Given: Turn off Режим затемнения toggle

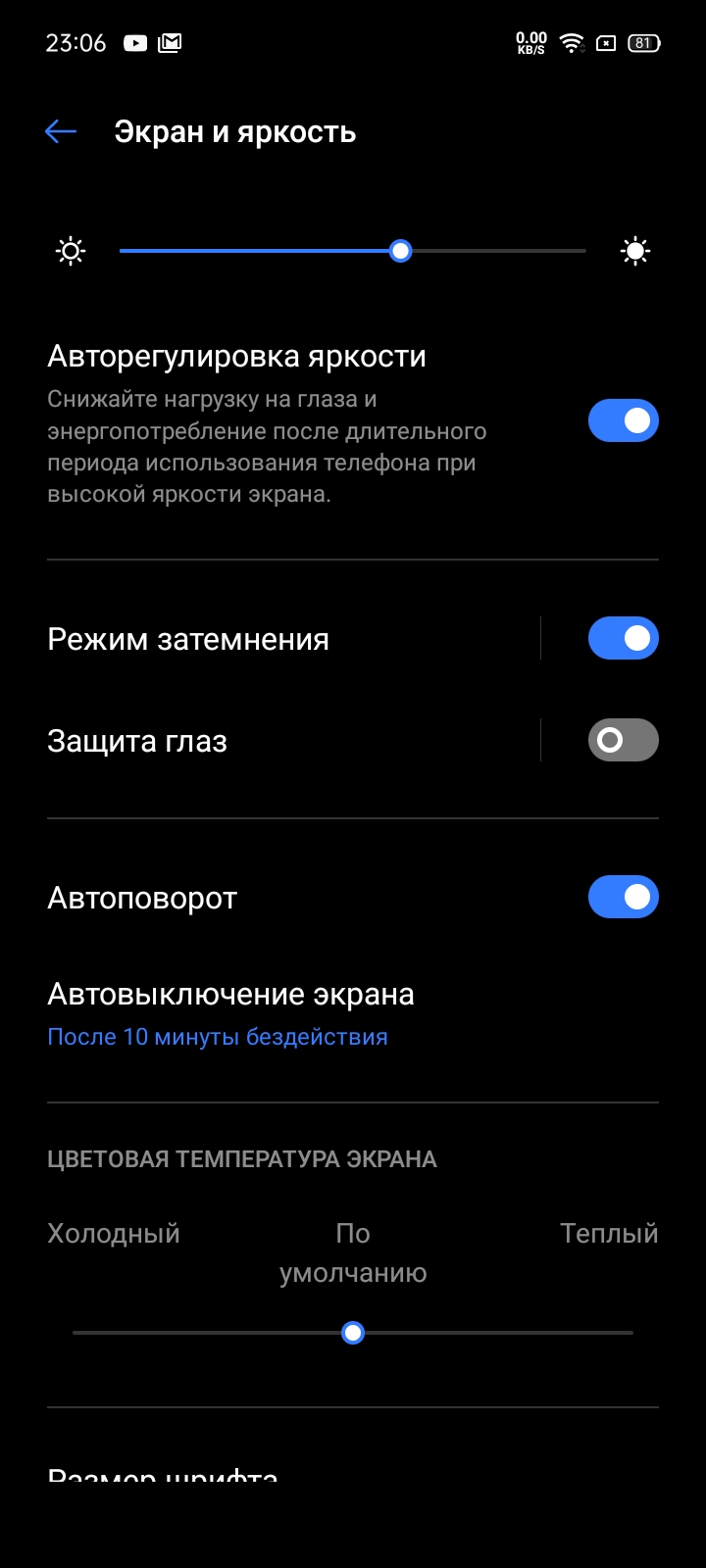Looking at the screenshot, I should point(623,639).
